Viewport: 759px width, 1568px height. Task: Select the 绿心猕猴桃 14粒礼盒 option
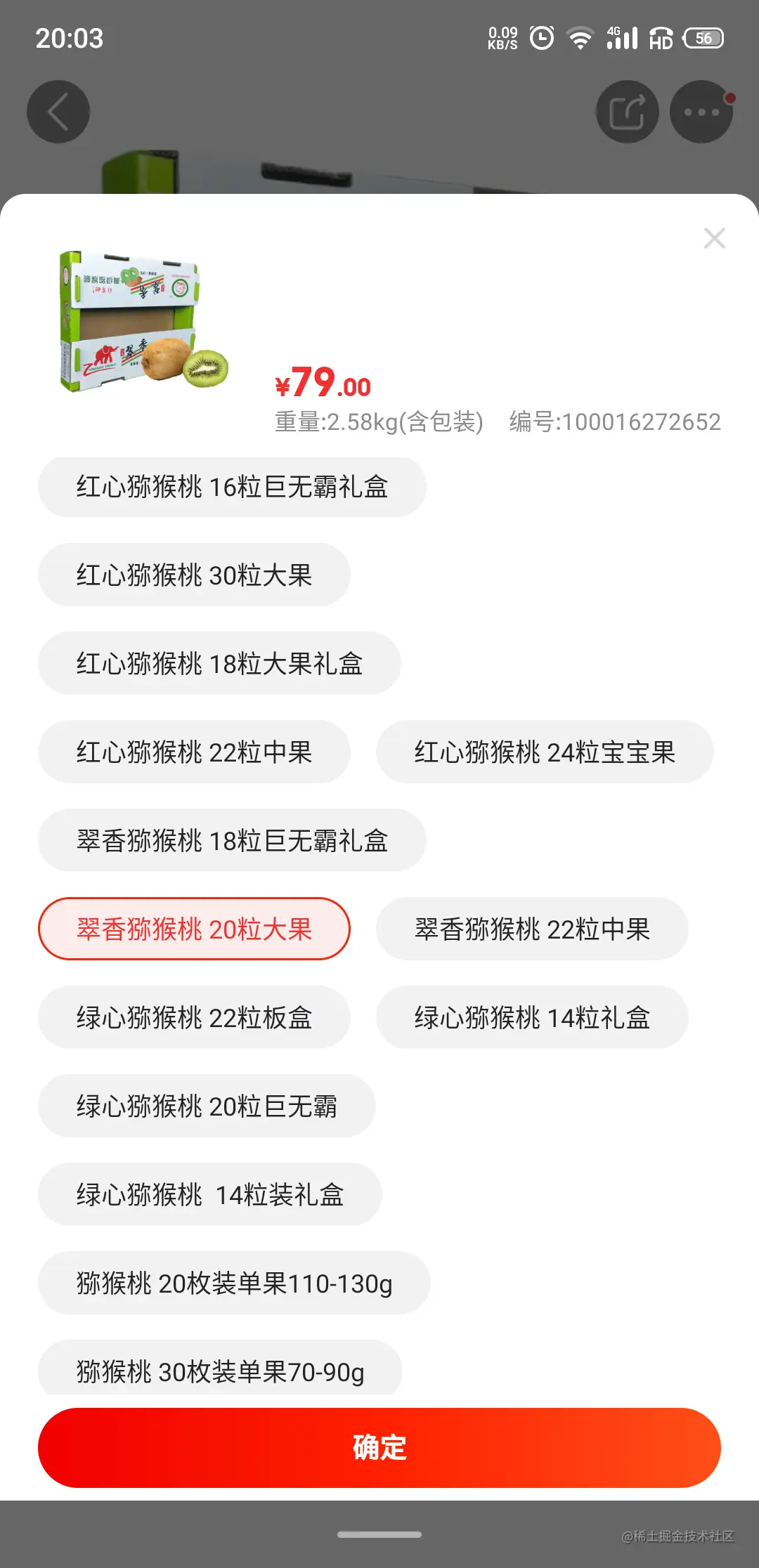coord(532,1017)
